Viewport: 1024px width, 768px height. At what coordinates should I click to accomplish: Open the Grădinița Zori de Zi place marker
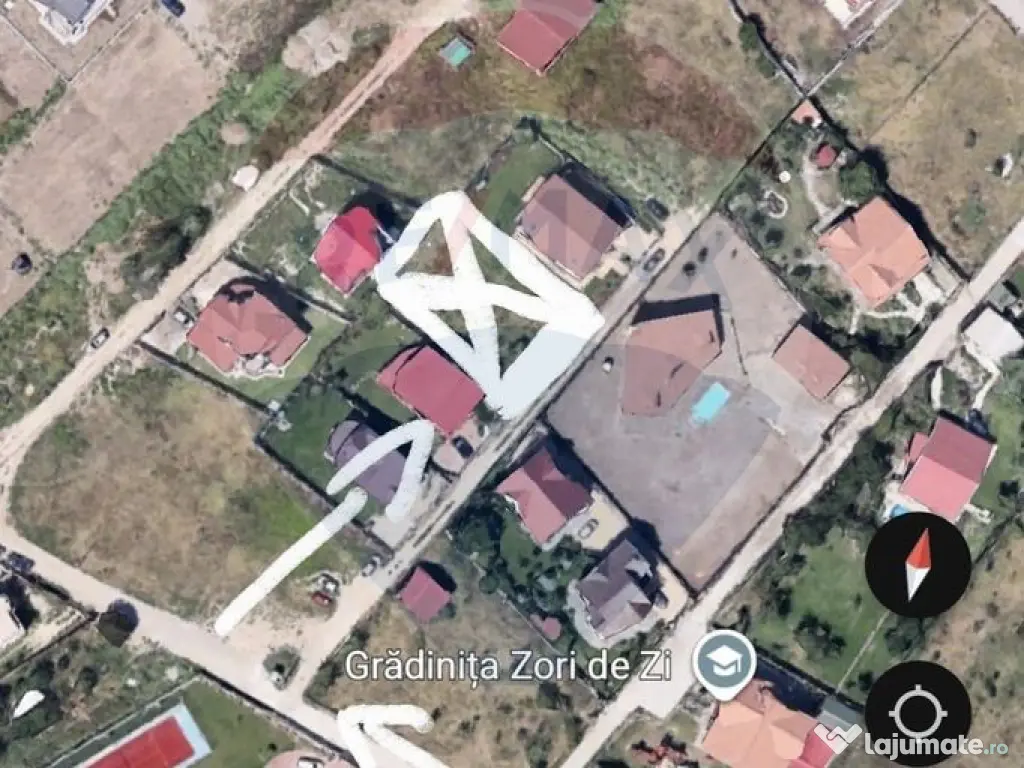click(724, 662)
